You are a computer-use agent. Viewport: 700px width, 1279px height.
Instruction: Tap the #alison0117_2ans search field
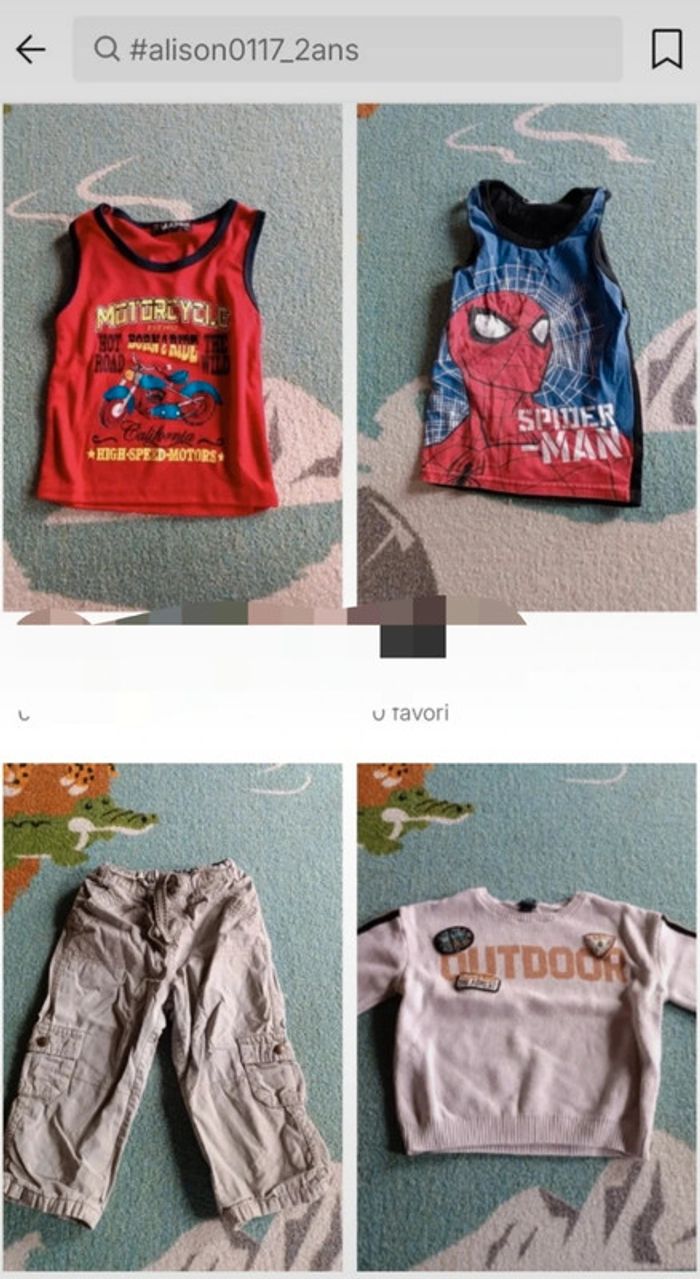(x=346, y=49)
